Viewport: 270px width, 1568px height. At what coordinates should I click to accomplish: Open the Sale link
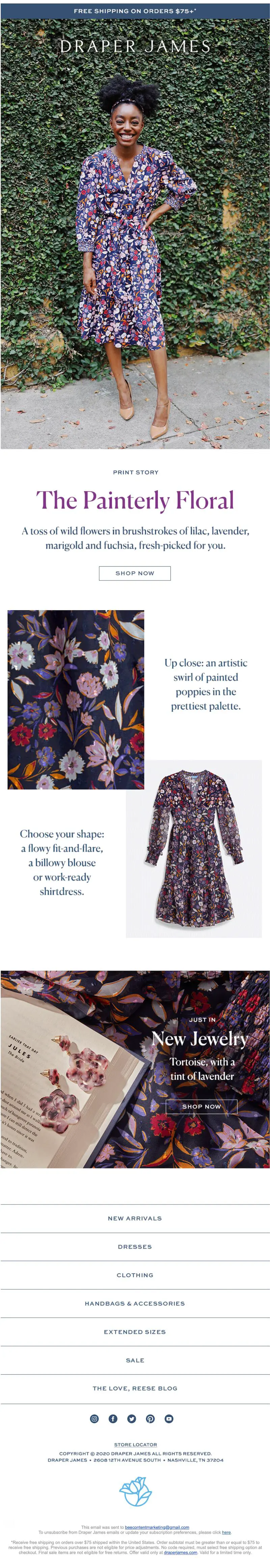coord(134,1360)
